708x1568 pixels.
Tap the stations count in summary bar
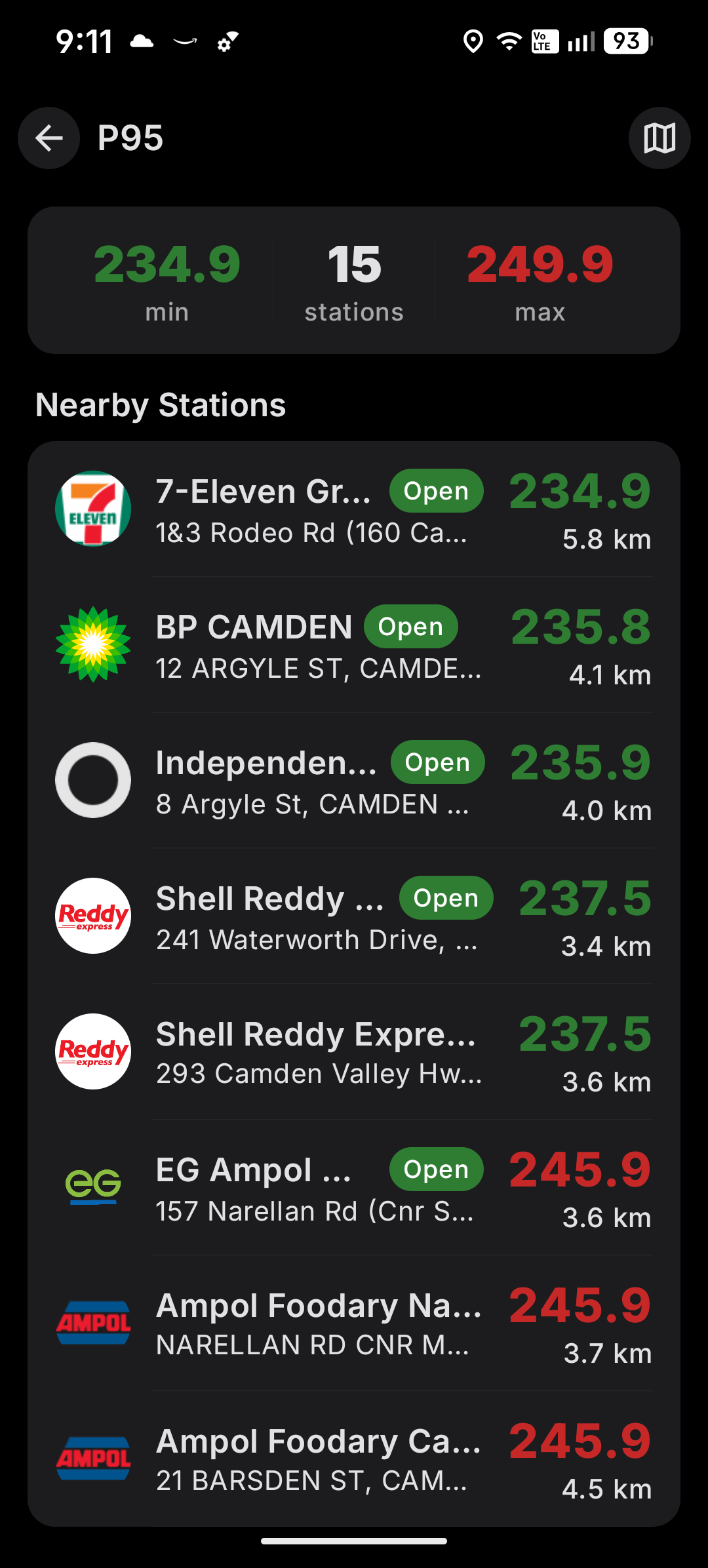coord(353,279)
